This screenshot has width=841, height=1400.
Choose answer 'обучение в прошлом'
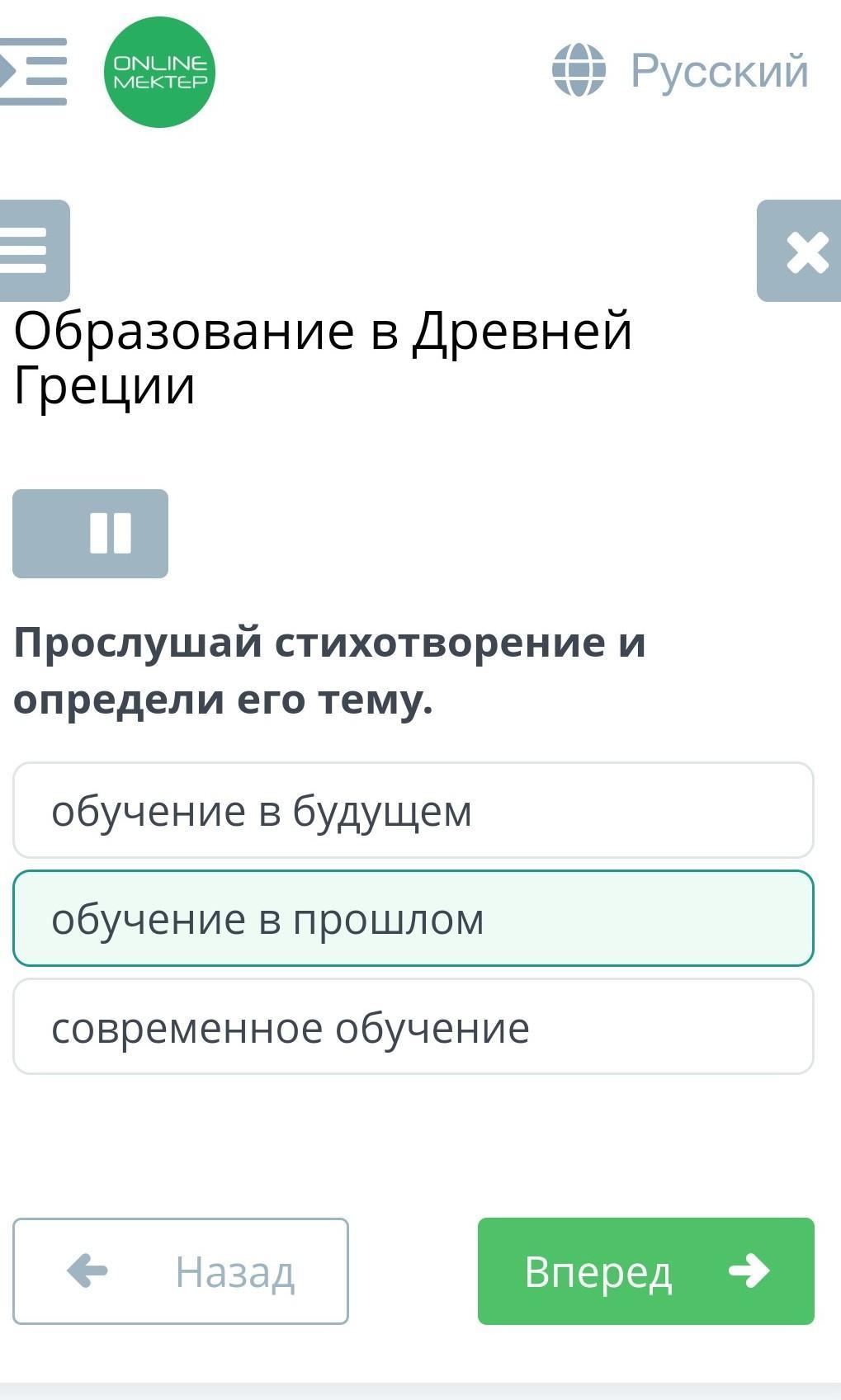point(413,918)
